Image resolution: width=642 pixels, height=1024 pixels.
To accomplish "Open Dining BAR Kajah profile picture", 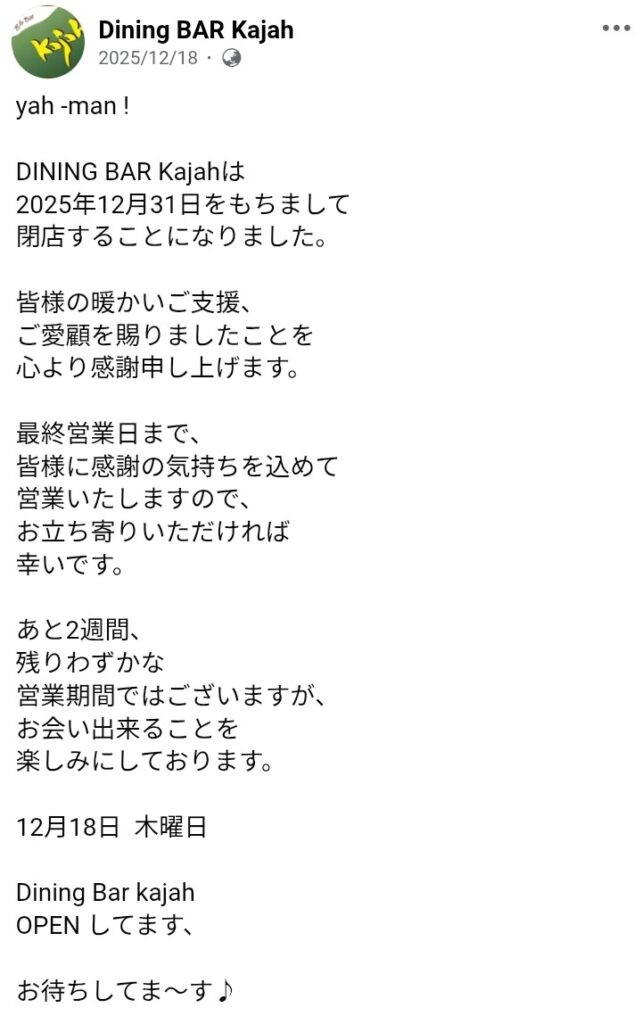I will point(47,42).
